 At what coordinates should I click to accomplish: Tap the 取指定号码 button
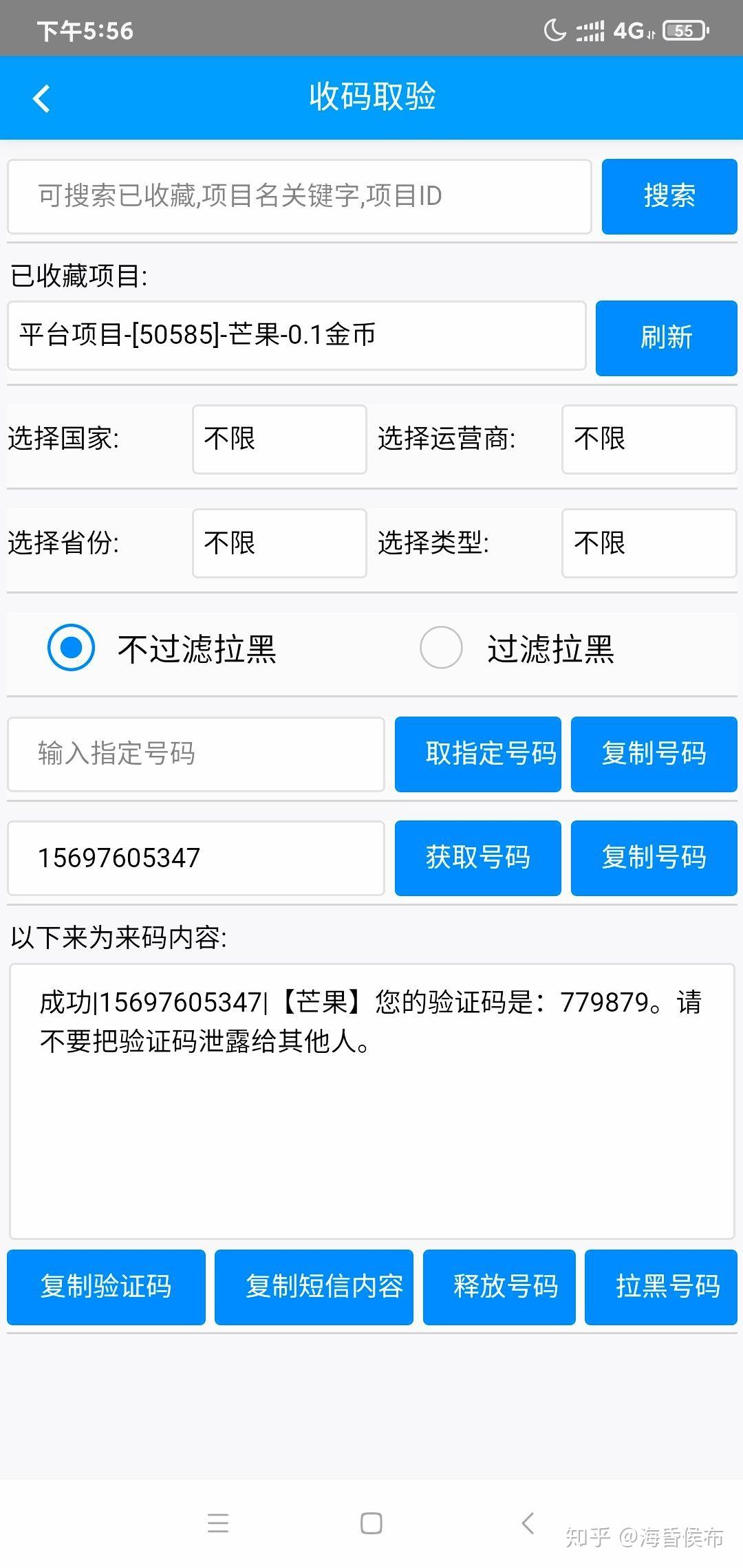478,754
